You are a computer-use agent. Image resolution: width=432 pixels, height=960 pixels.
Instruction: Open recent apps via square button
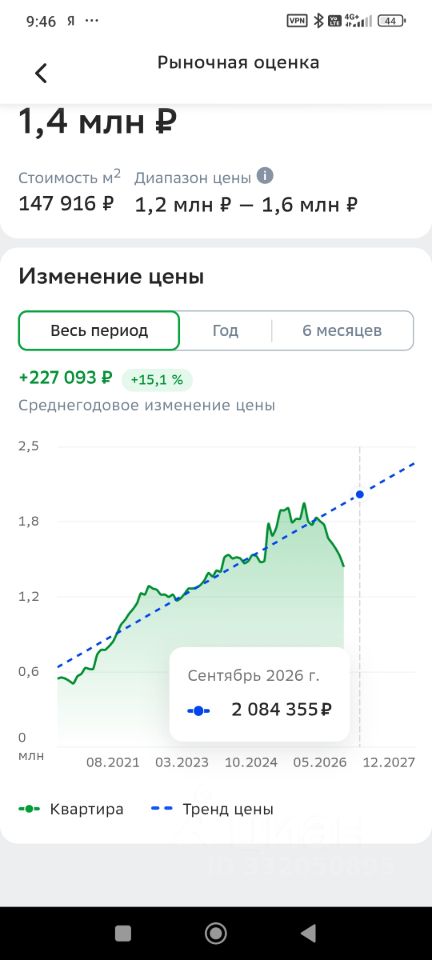(x=123, y=932)
